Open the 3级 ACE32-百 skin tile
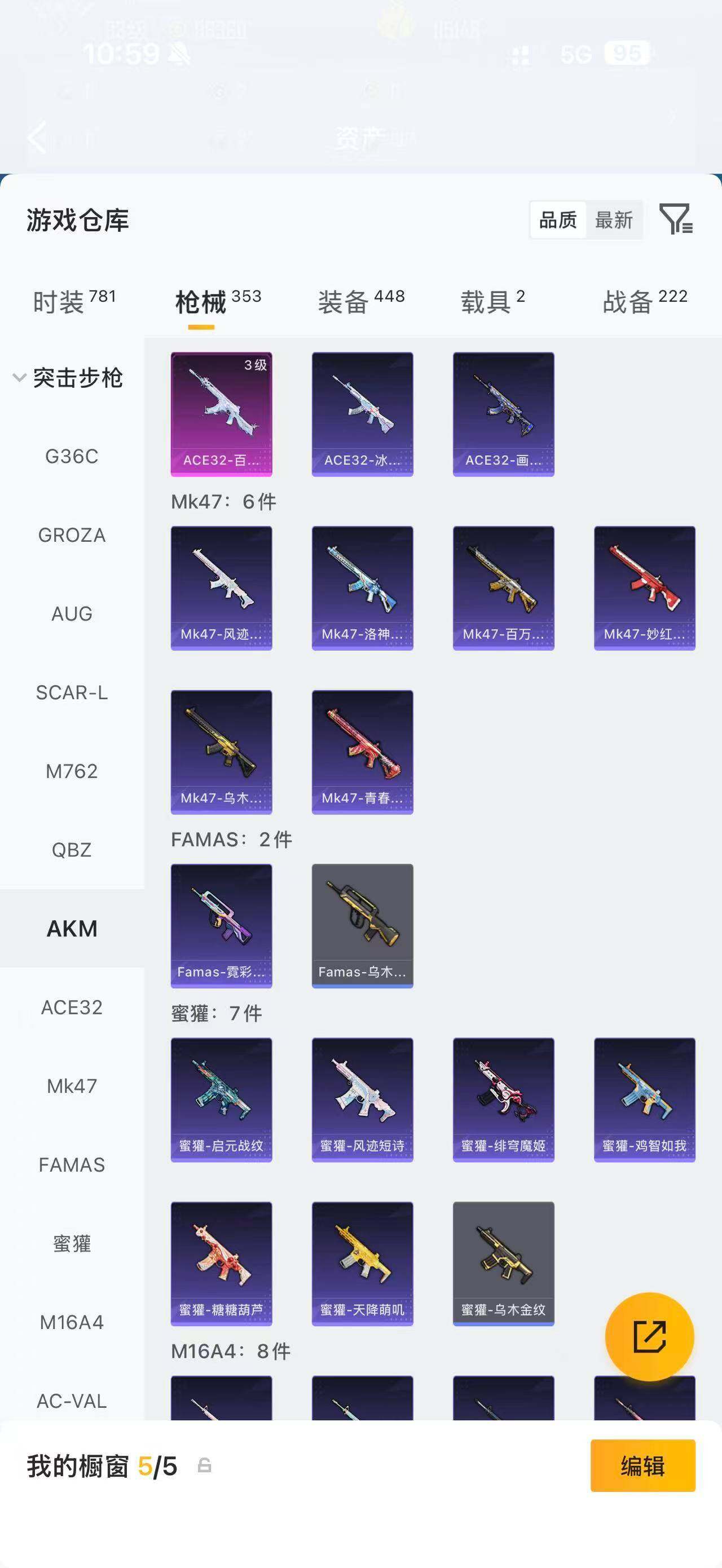Image resolution: width=722 pixels, height=1568 pixels. point(221,414)
